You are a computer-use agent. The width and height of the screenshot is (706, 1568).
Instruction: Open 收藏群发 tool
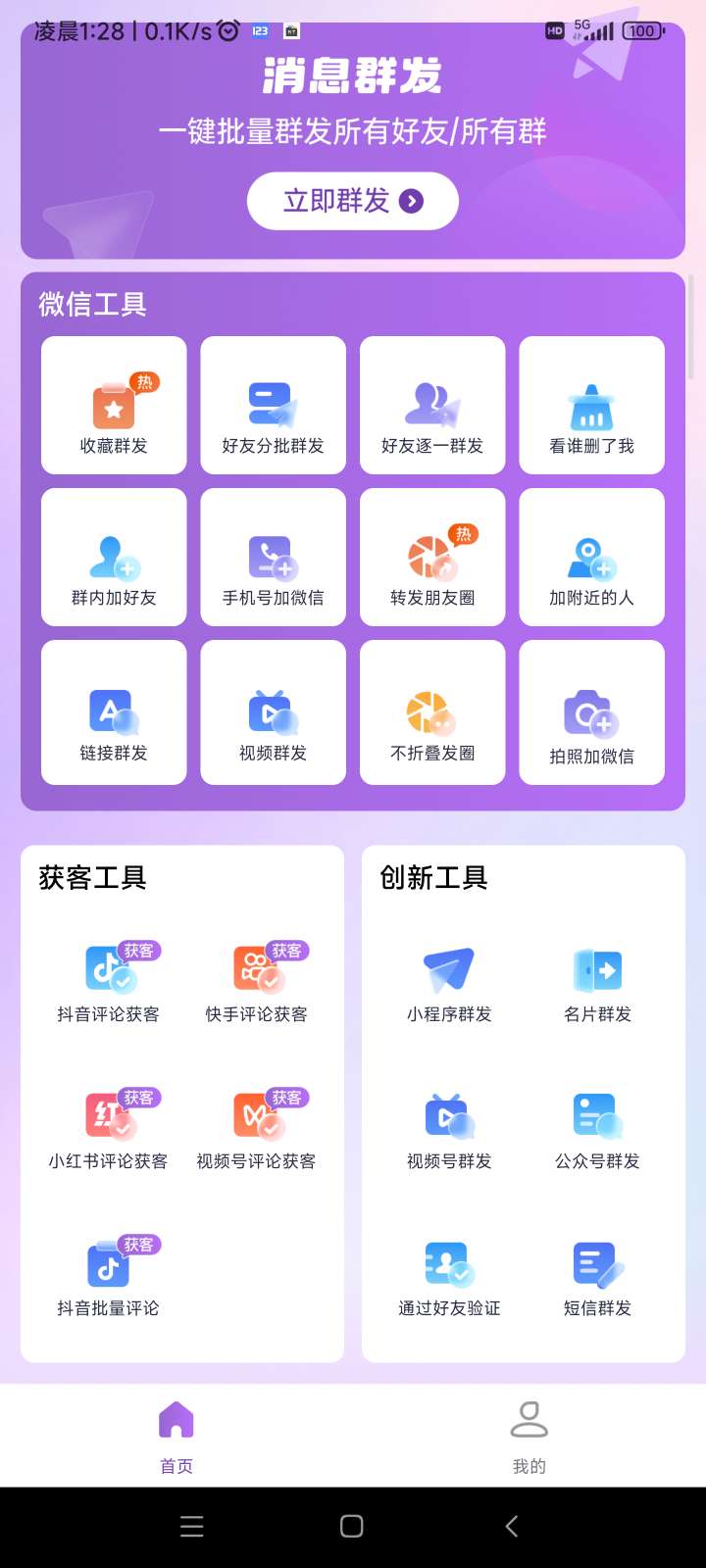click(114, 406)
